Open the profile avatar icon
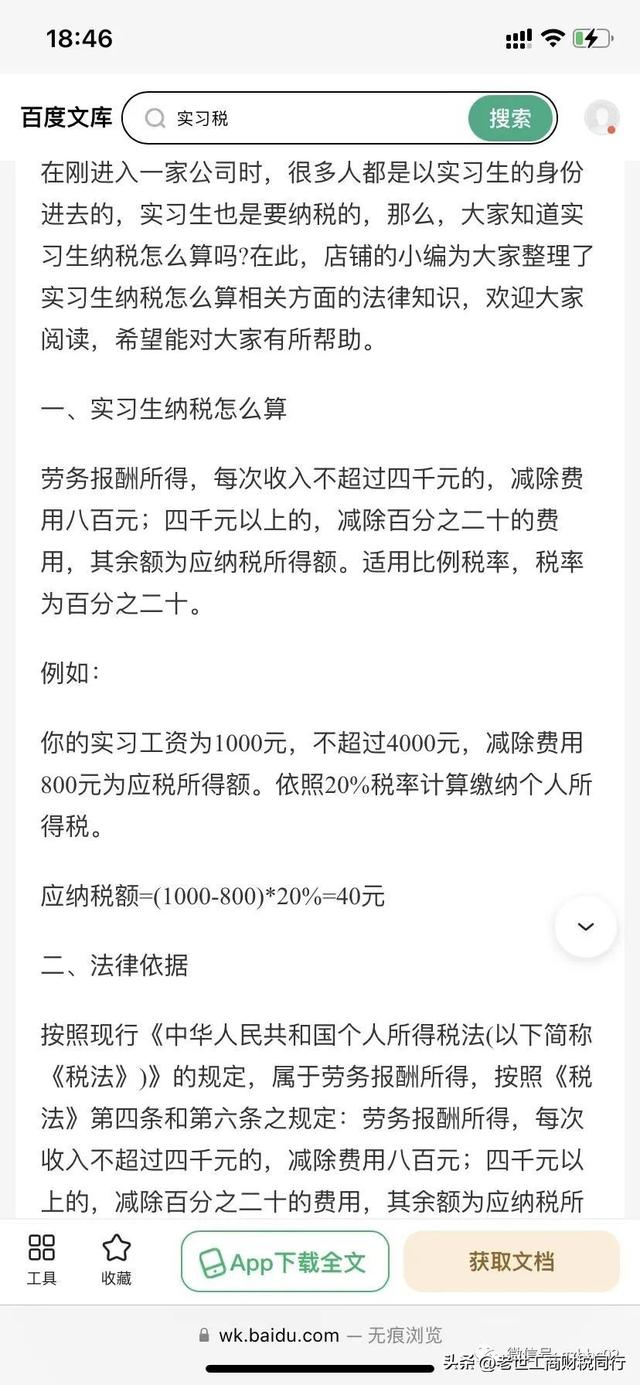The width and height of the screenshot is (640, 1385). click(601, 118)
